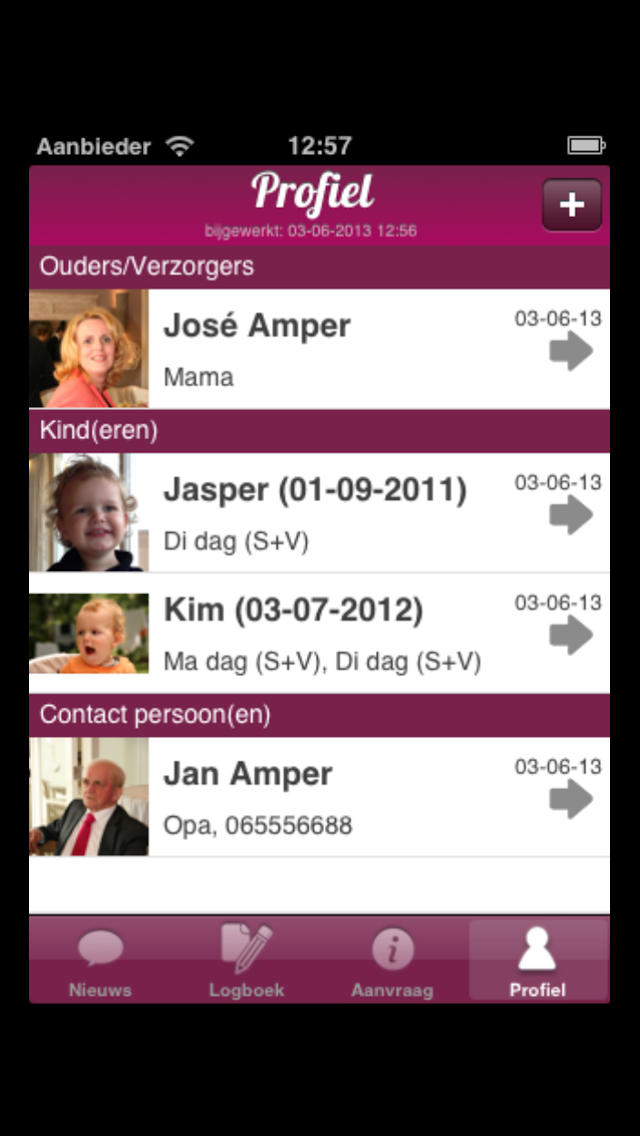
Task: Open Jasper's child profile
Action: (319, 513)
